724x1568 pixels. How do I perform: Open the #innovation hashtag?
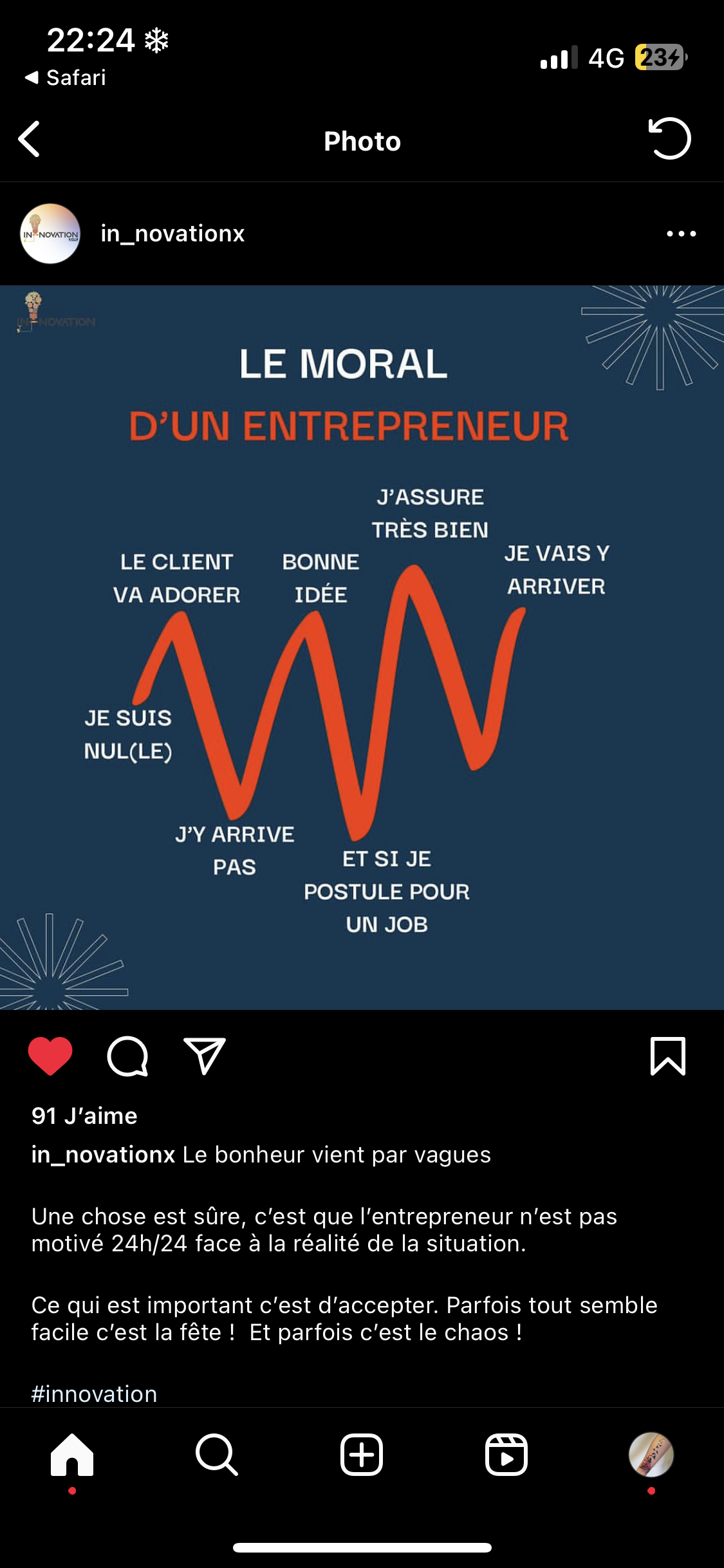[x=95, y=1394]
